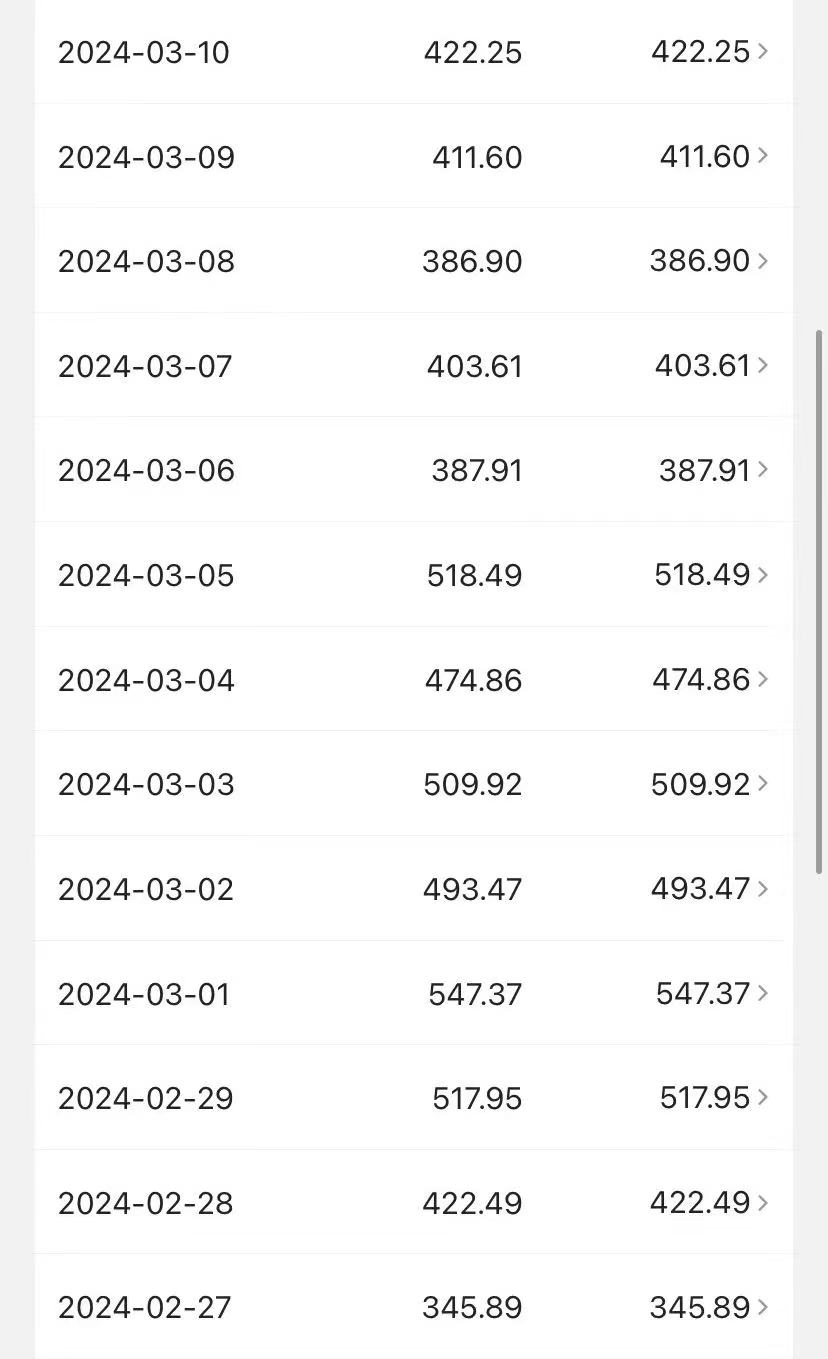The image size is (828, 1359).
Task: Tap the 2024-03-03 row
Action: pyautogui.click(x=413, y=784)
